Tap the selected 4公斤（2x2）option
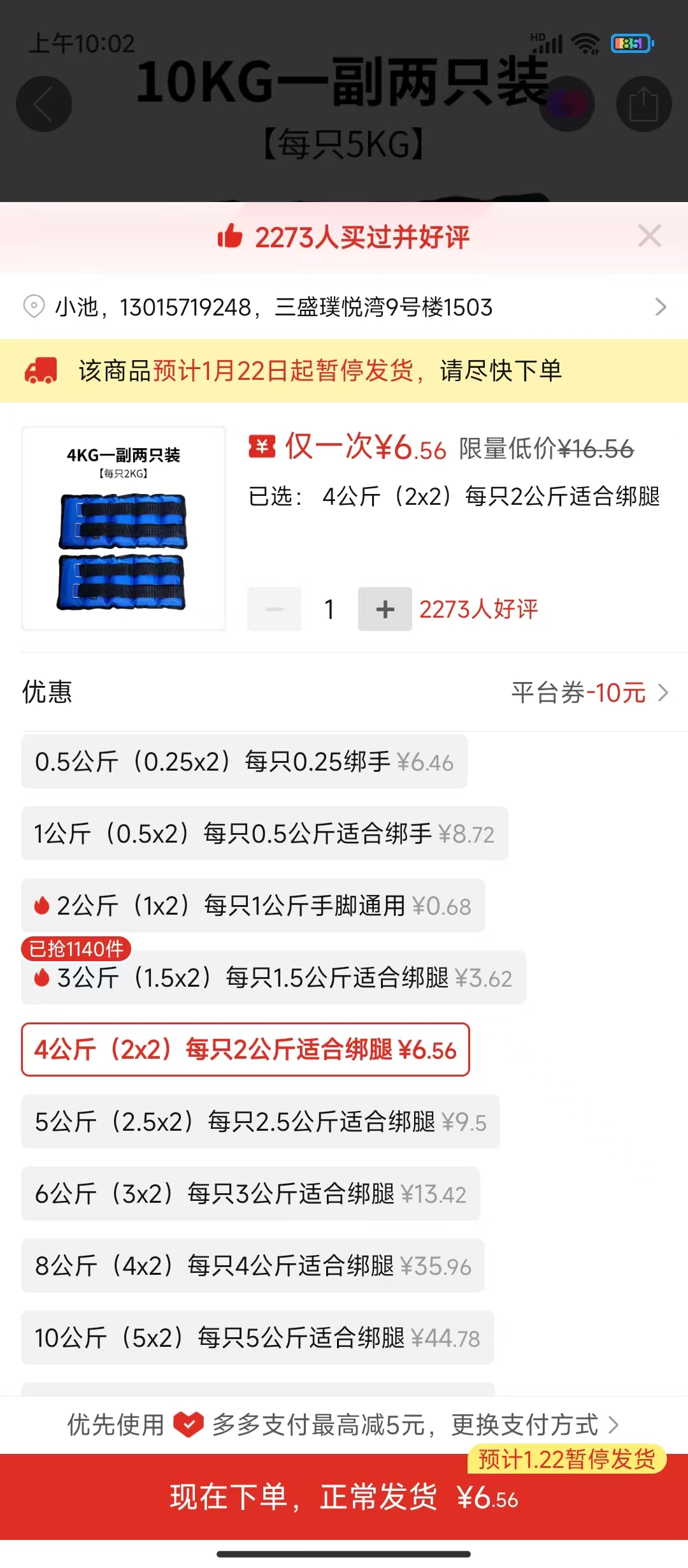Image resolution: width=688 pixels, height=1568 pixels. pyautogui.click(x=245, y=1050)
